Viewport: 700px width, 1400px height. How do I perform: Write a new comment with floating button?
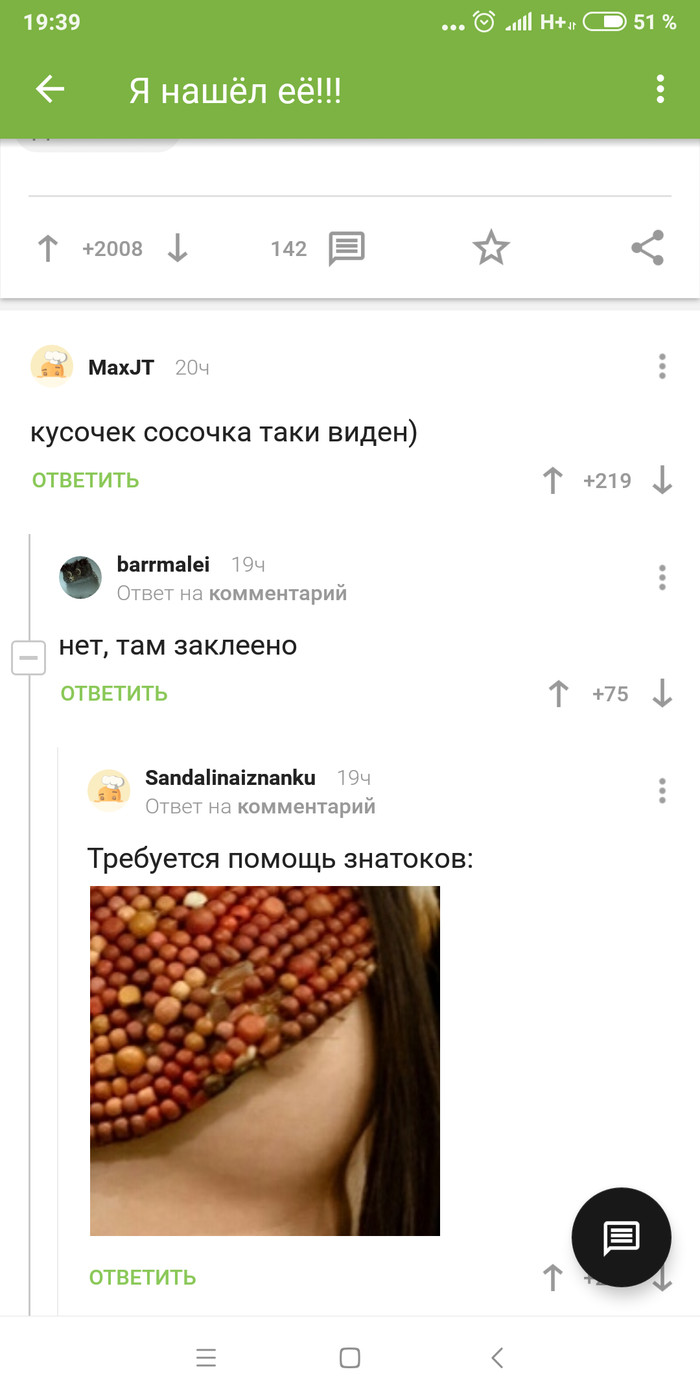point(621,1237)
